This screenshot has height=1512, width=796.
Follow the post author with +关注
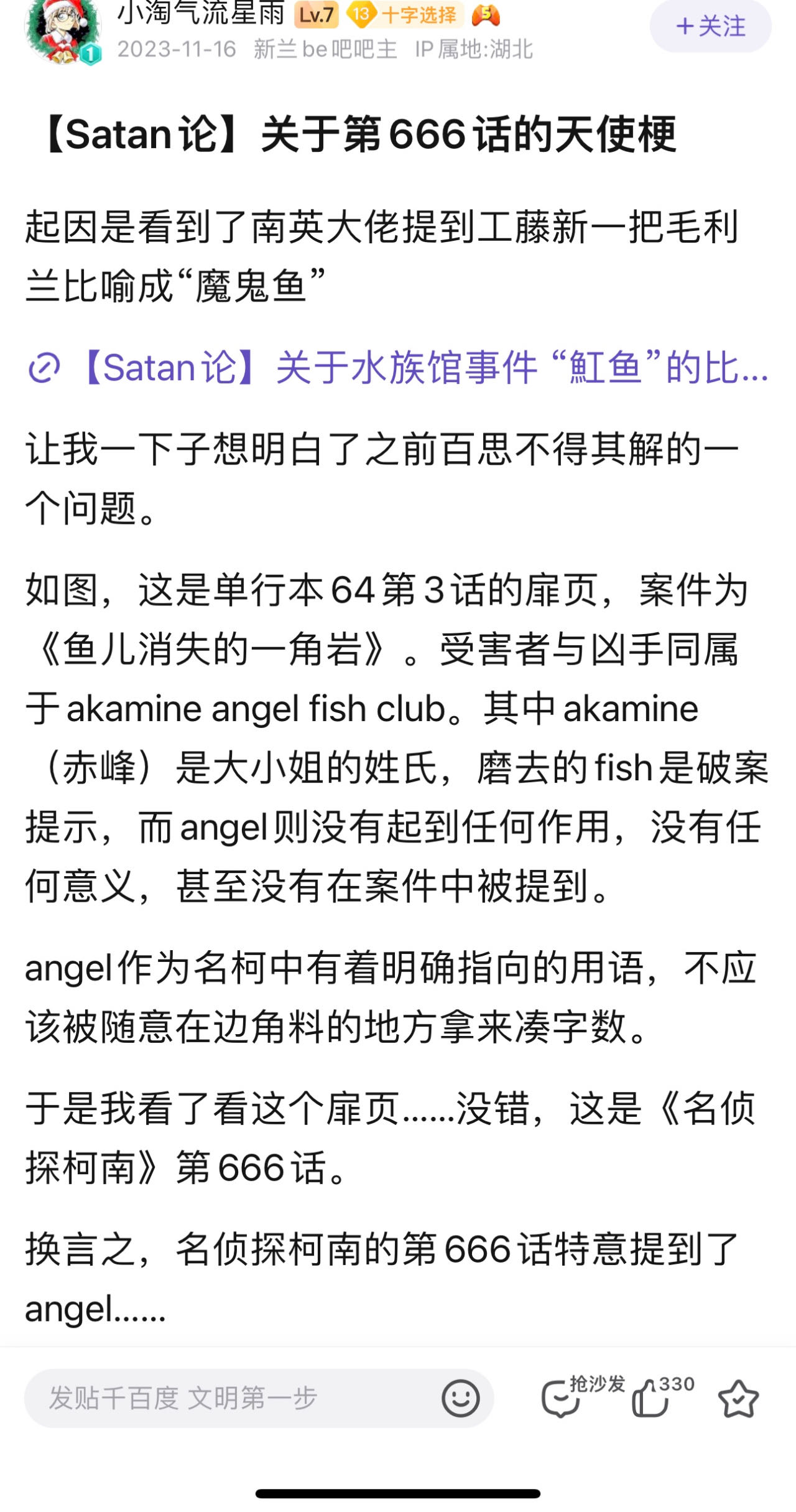click(x=710, y=26)
